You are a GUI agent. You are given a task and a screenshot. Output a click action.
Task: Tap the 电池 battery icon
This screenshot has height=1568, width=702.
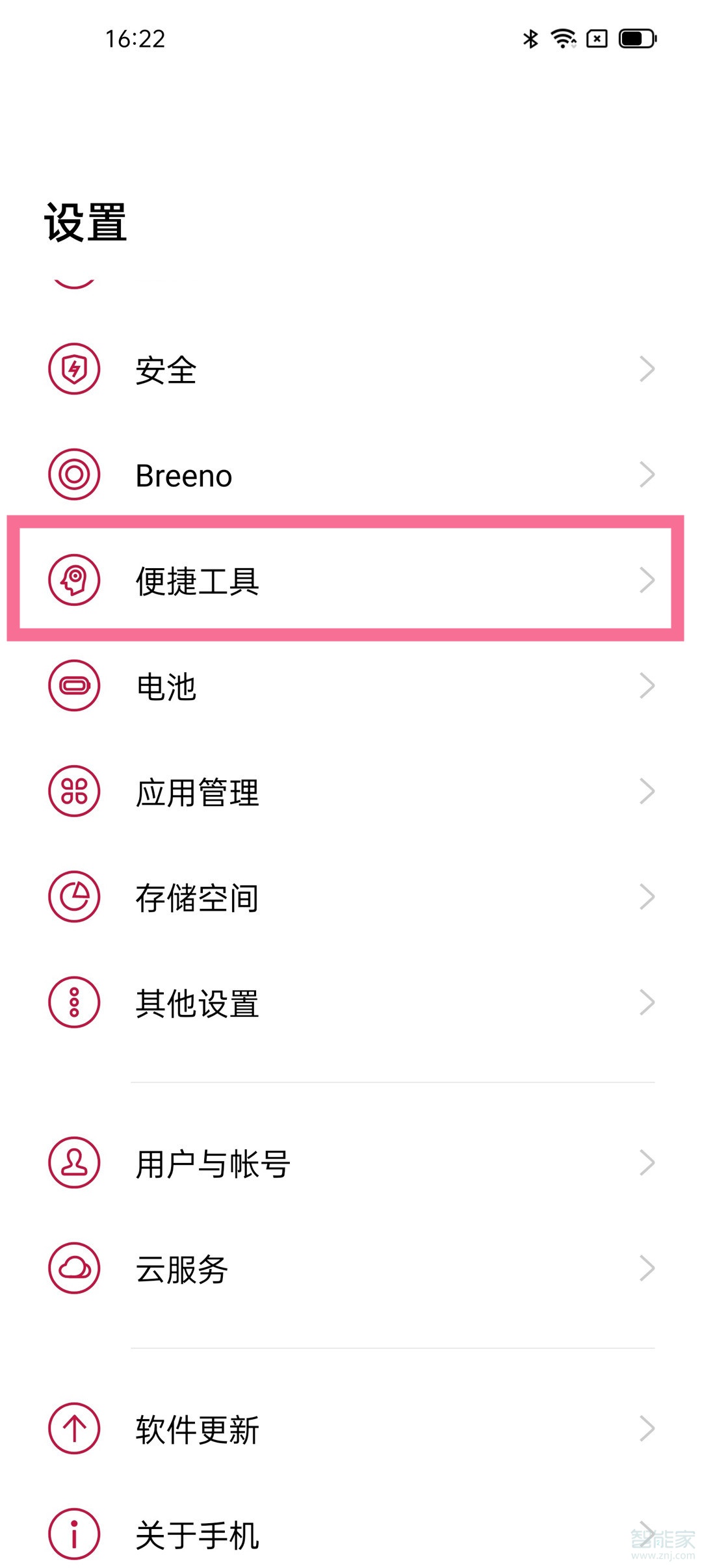coord(74,687)
